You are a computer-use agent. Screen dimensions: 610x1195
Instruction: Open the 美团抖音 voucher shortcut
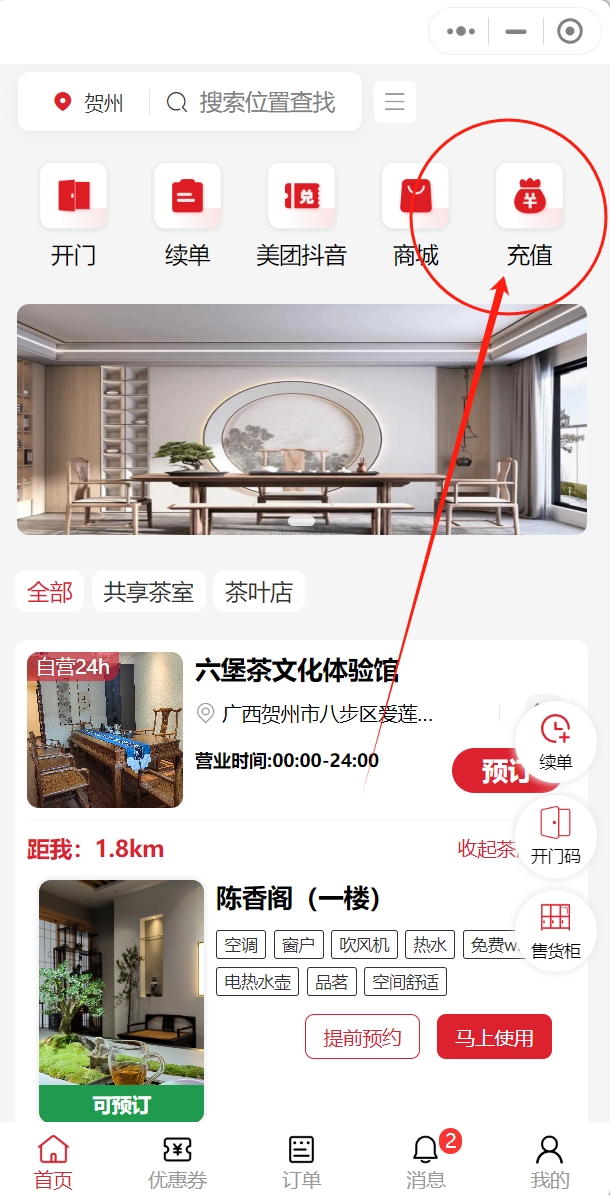coord(301,215)
